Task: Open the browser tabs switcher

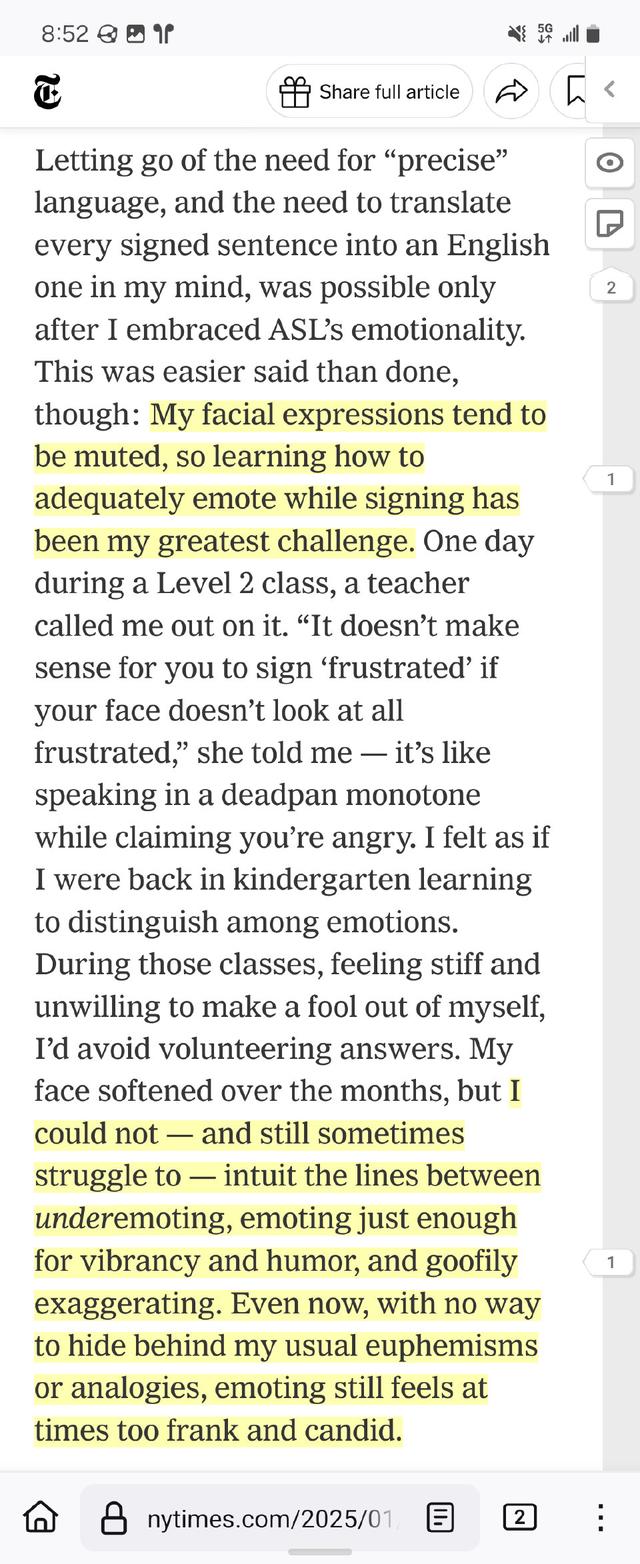Action: pos(518,1517)
